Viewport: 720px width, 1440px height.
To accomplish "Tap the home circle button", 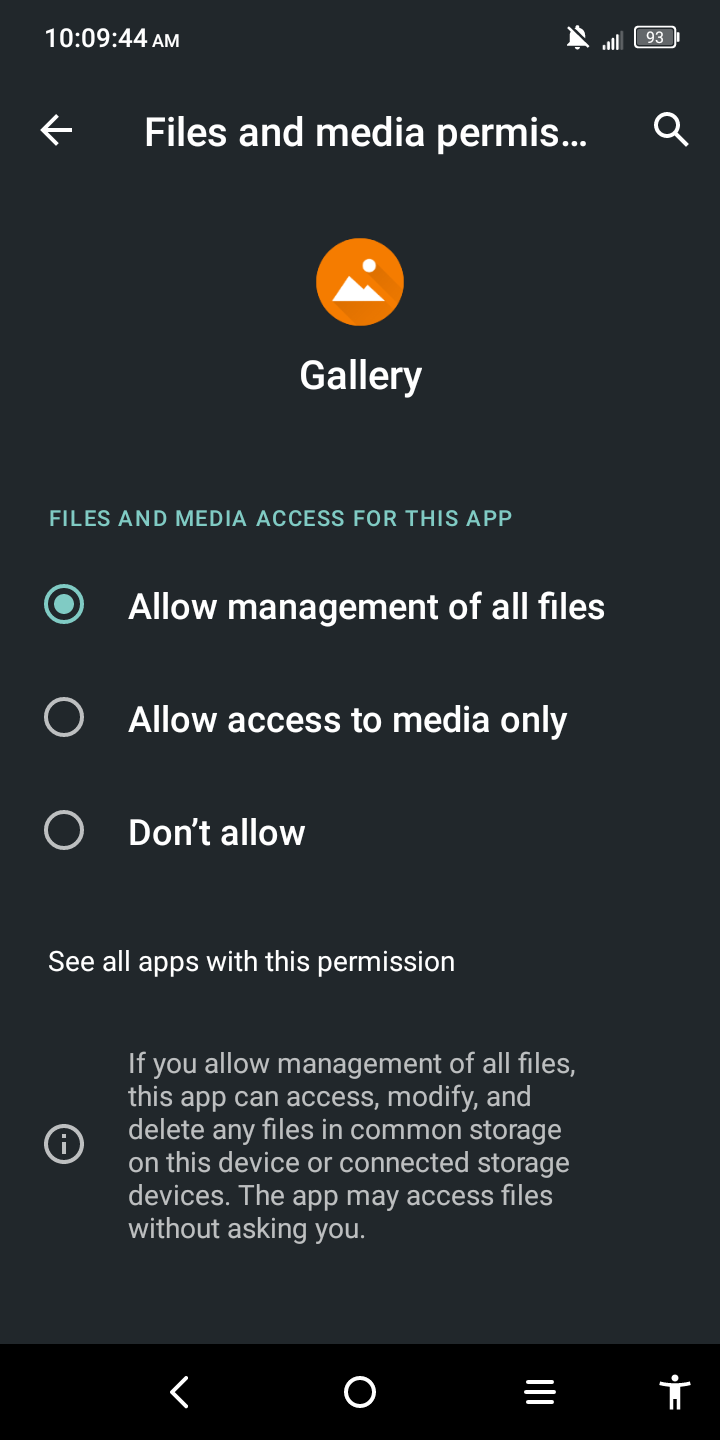I will [x=360, y=1391].
